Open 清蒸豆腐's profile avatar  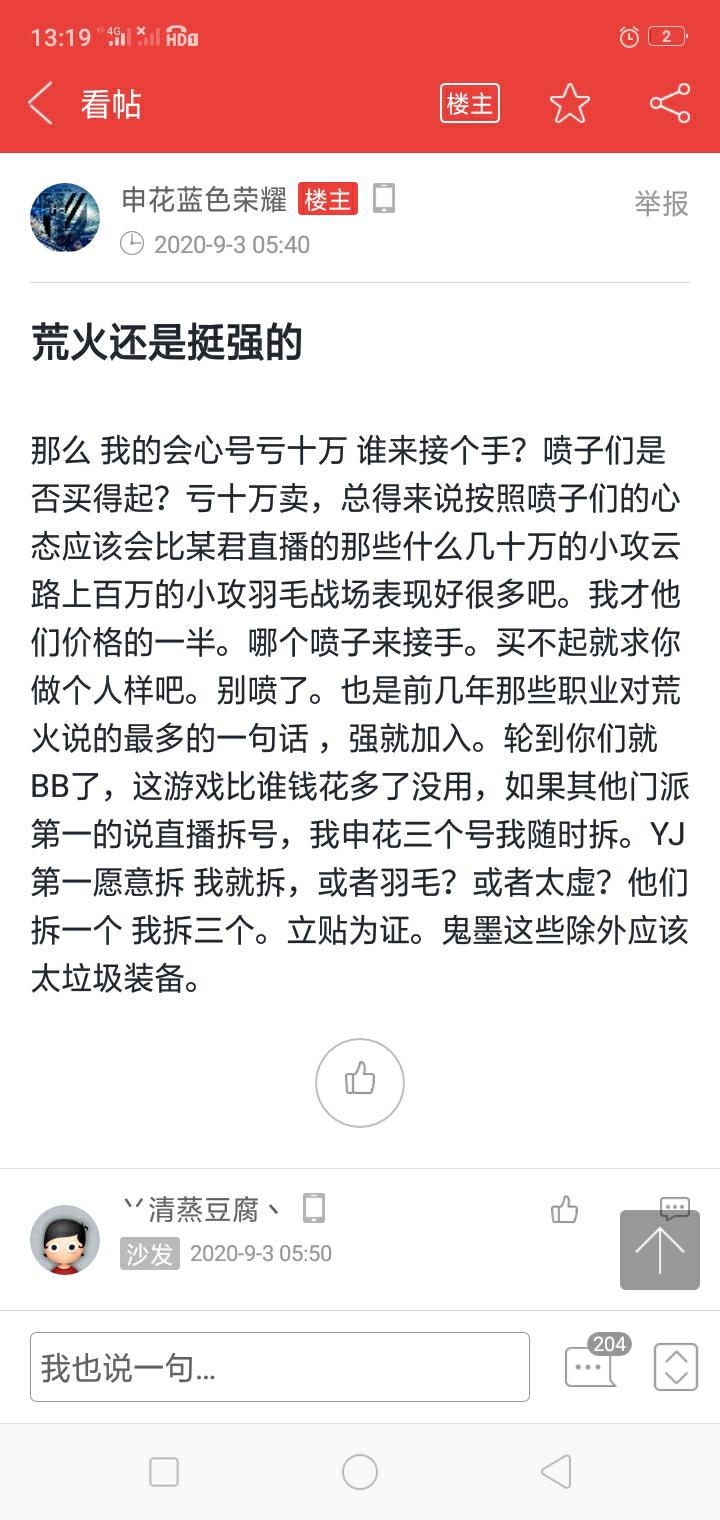point(65,1240)
